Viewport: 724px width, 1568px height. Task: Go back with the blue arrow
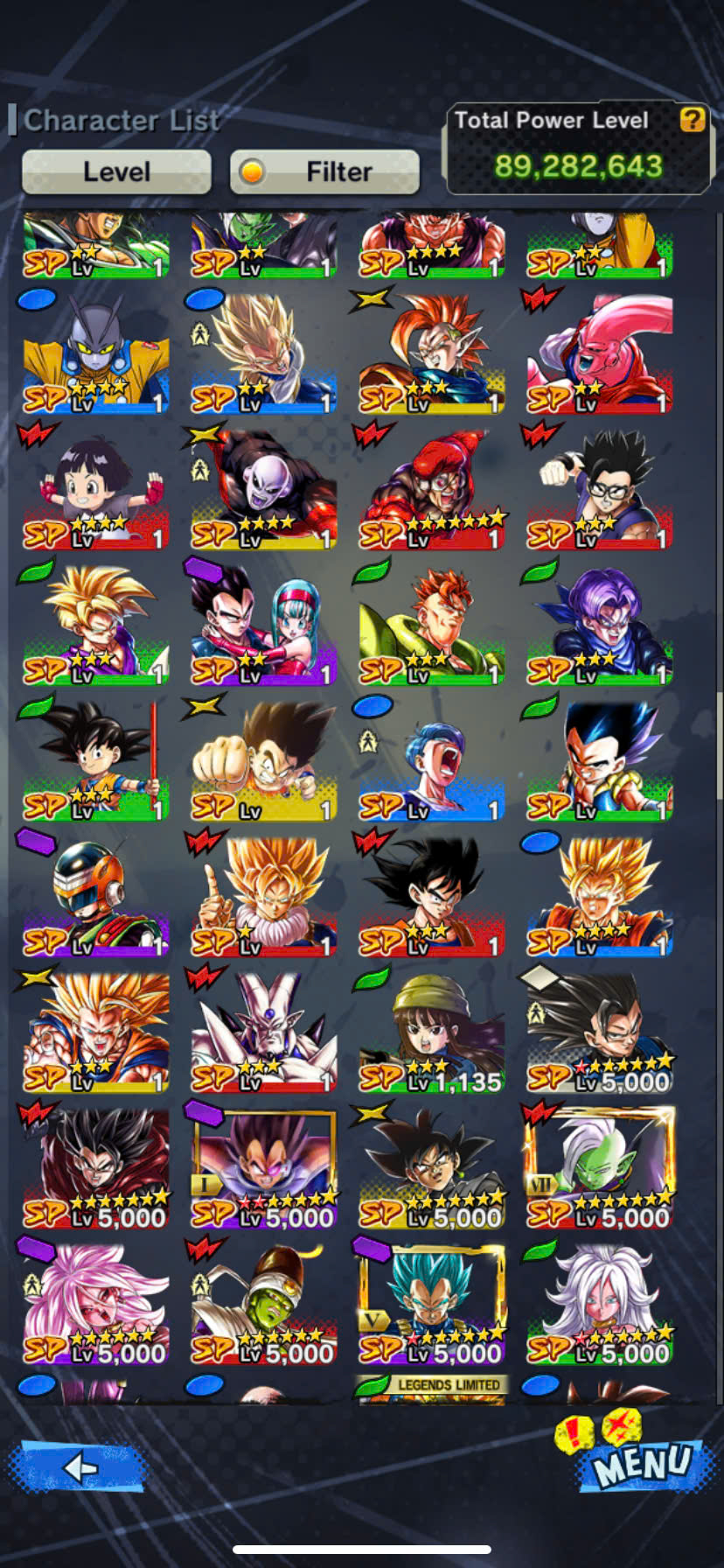pyautogui.click(x=77, y=1466)
